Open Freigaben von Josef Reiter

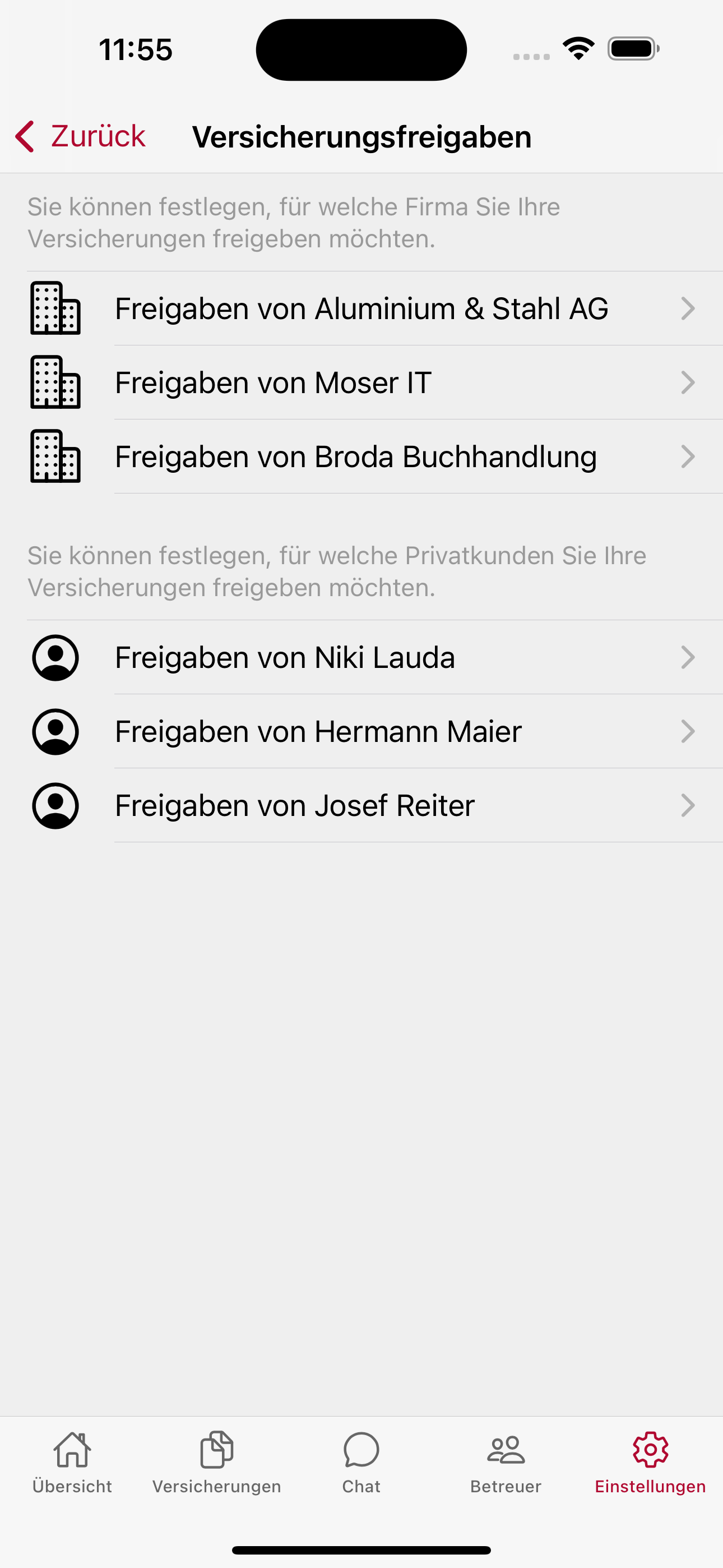361,806
